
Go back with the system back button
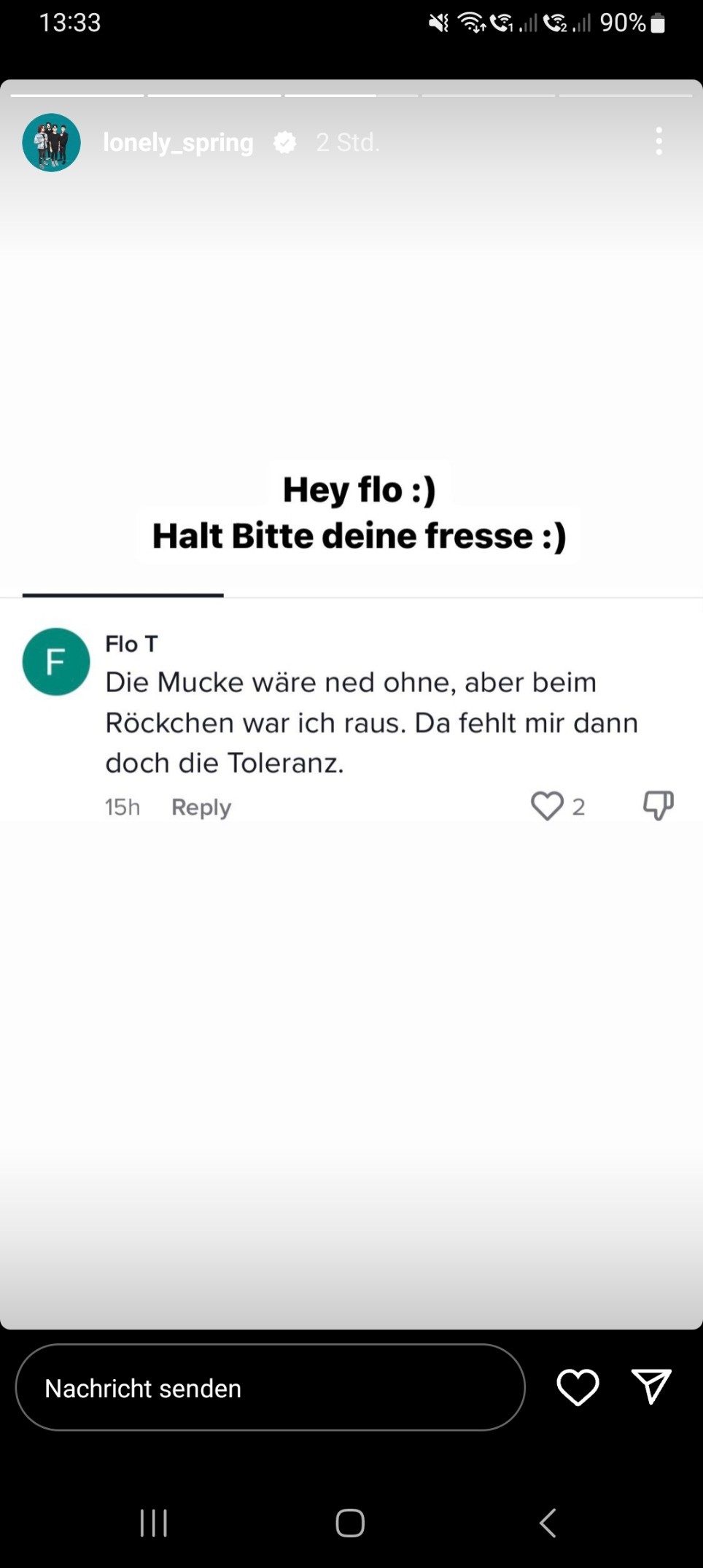[x=548, y=1523]
